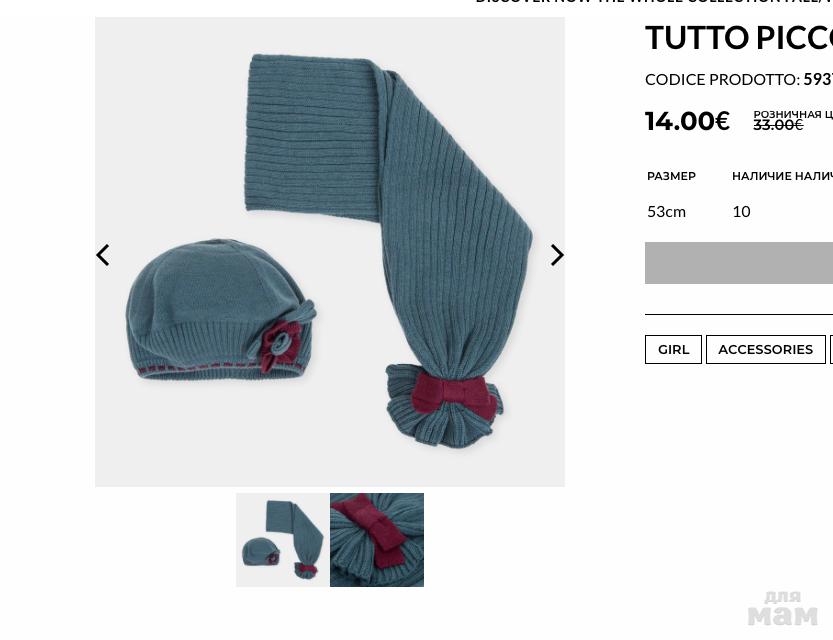Show the next product image
Viewport: 833px width, 640px height.
557,255
